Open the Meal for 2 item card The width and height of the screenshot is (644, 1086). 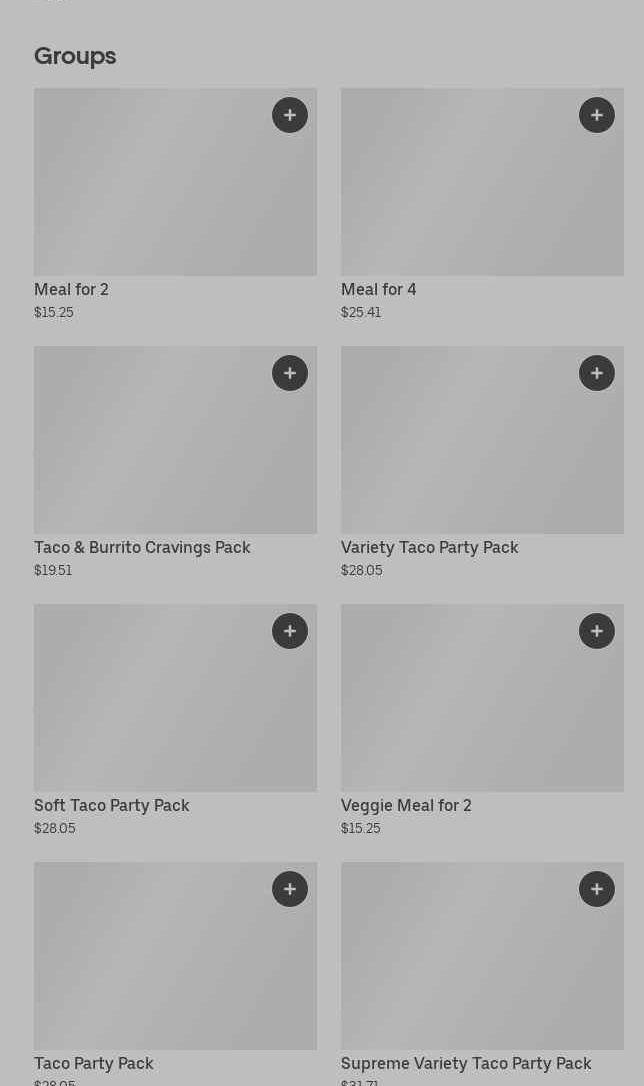(175, 204)
